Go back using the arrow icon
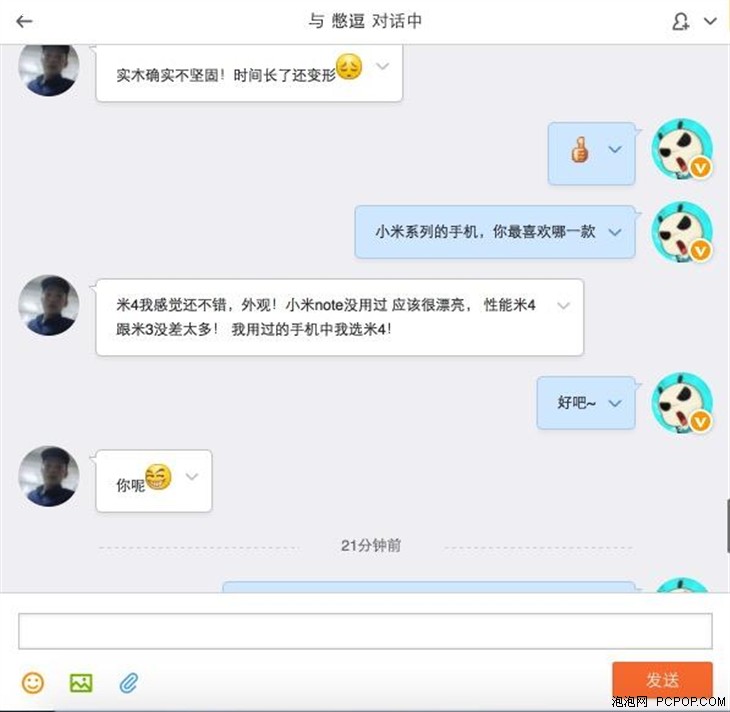This screenshot has height=712, width=730. point(25,21)
